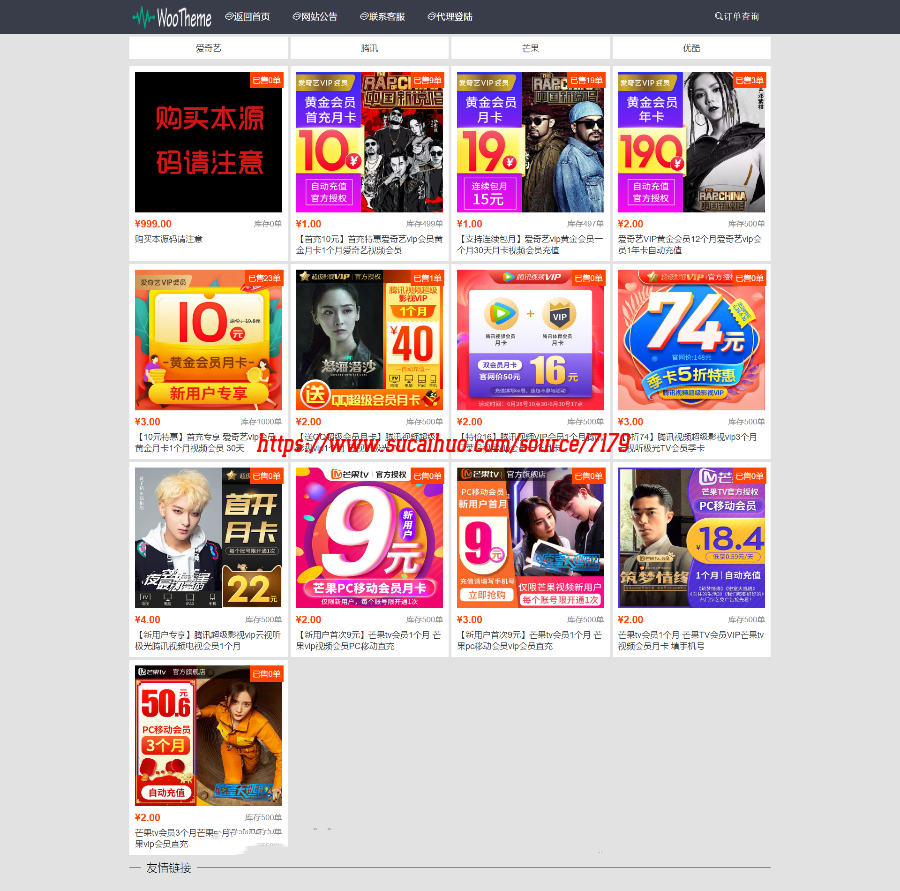Open the 购买本源码请注意 product card

click(x=208, y=142)
